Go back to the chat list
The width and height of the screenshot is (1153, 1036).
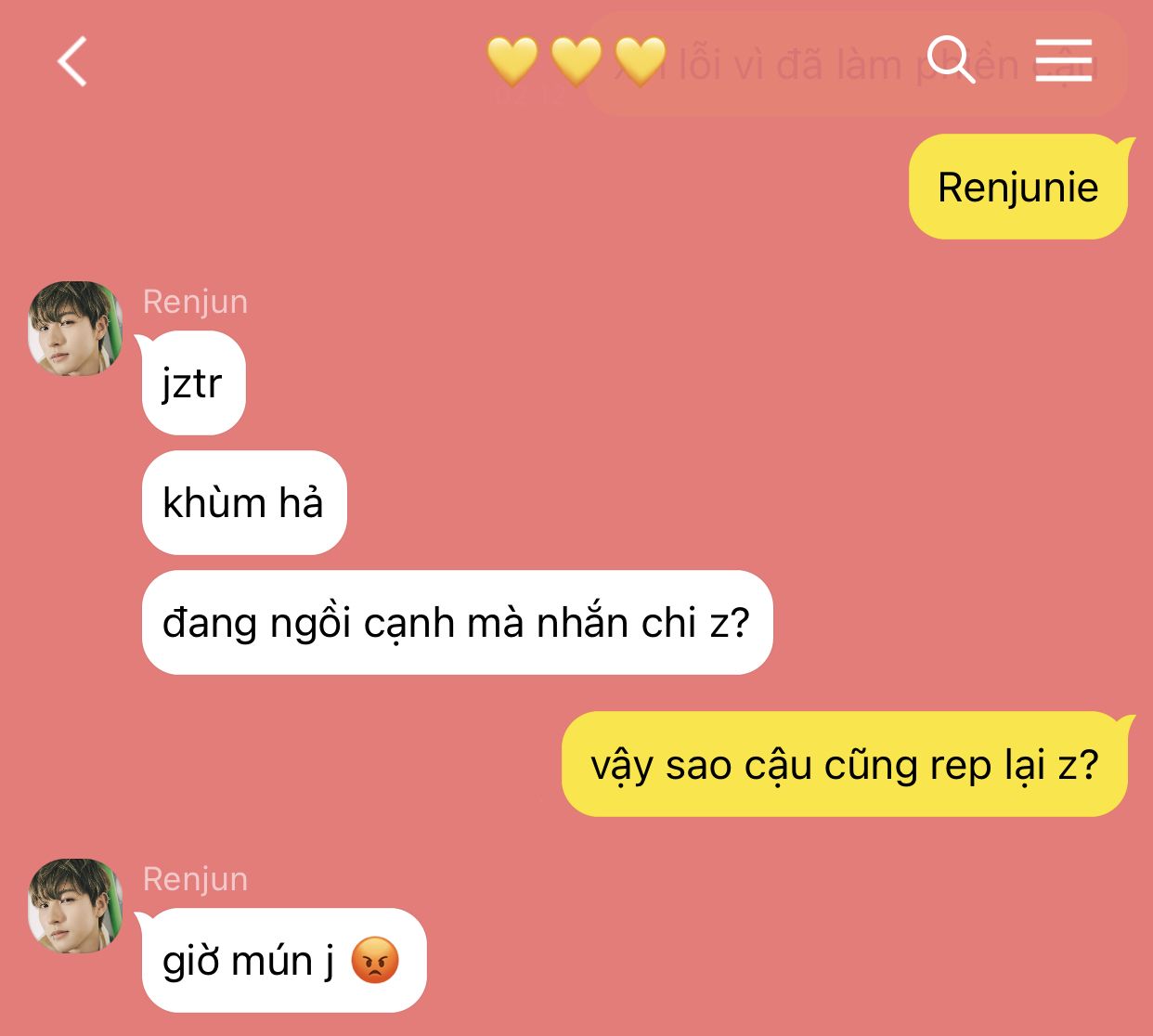(72, 62)
